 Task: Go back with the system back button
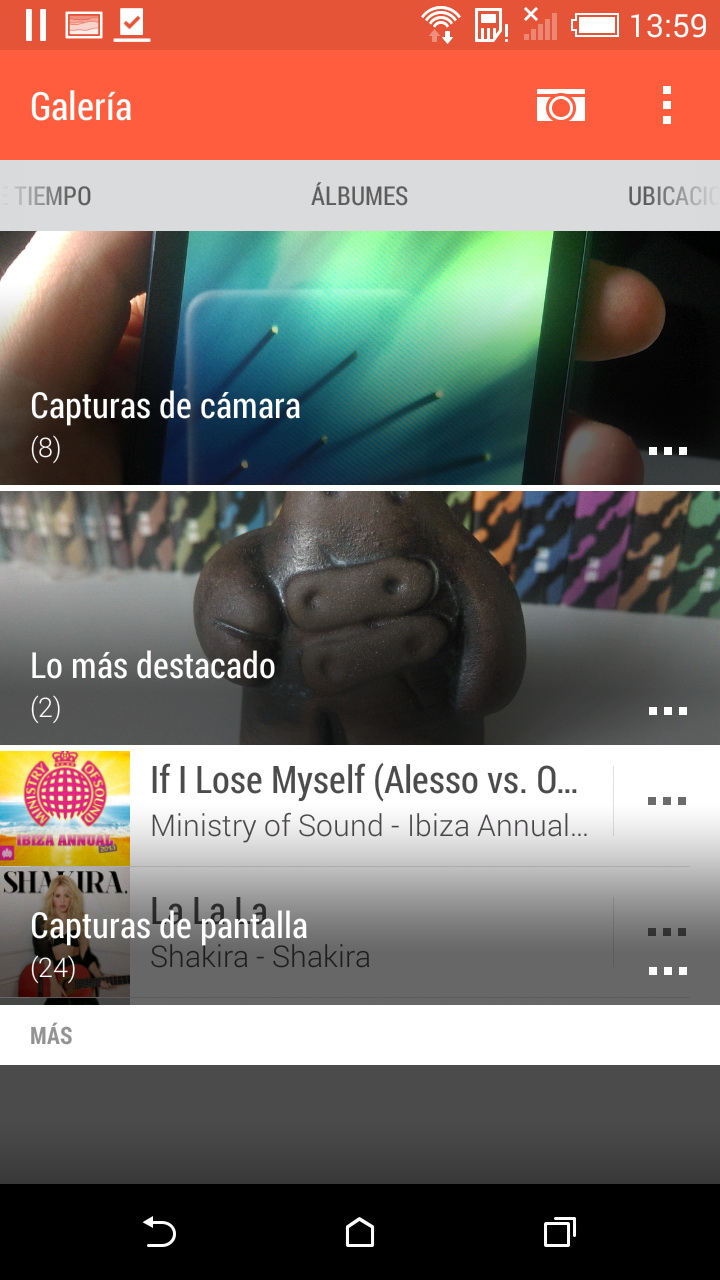[x=160, y=1232]
